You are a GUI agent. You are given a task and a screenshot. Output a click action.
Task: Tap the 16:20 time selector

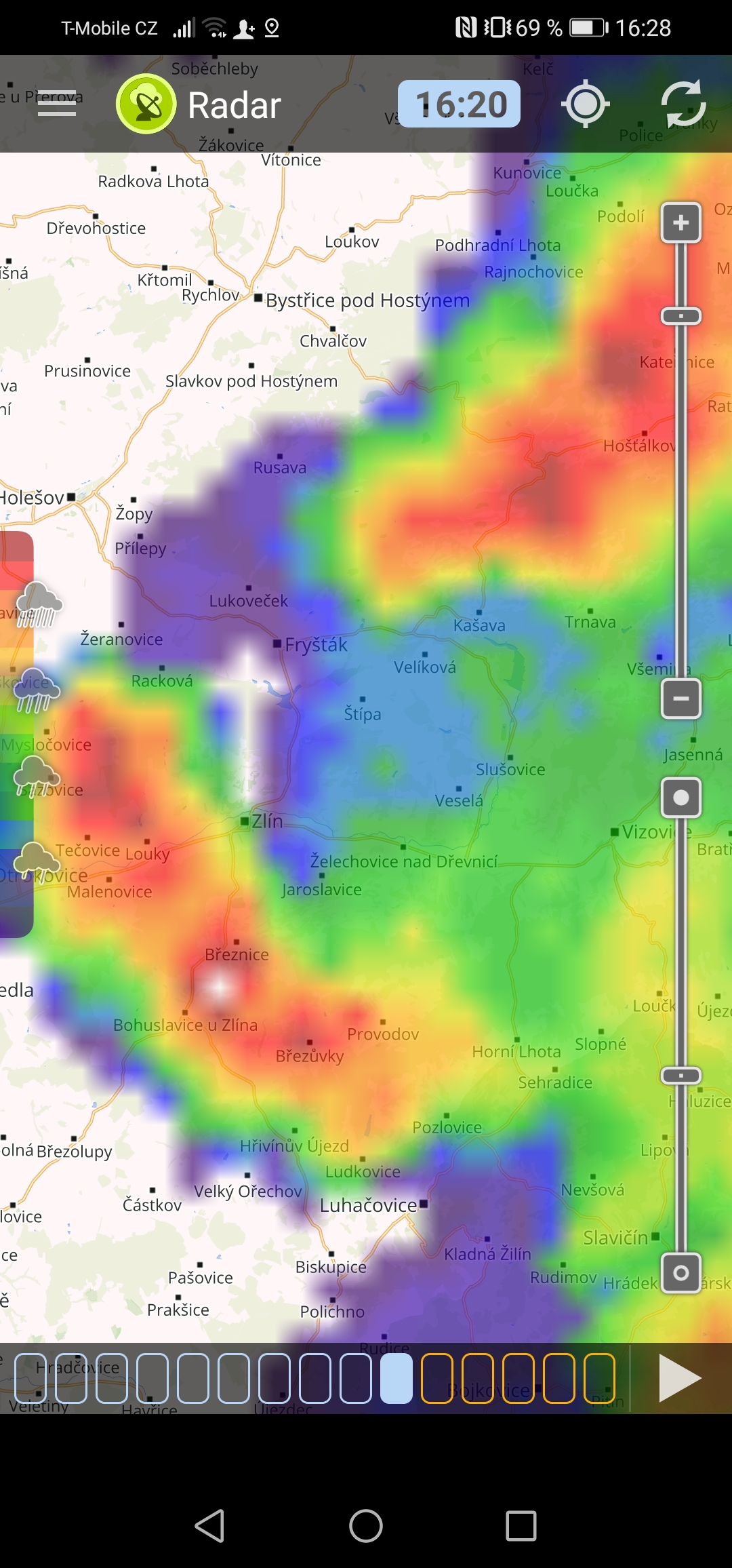coord(459,104)
